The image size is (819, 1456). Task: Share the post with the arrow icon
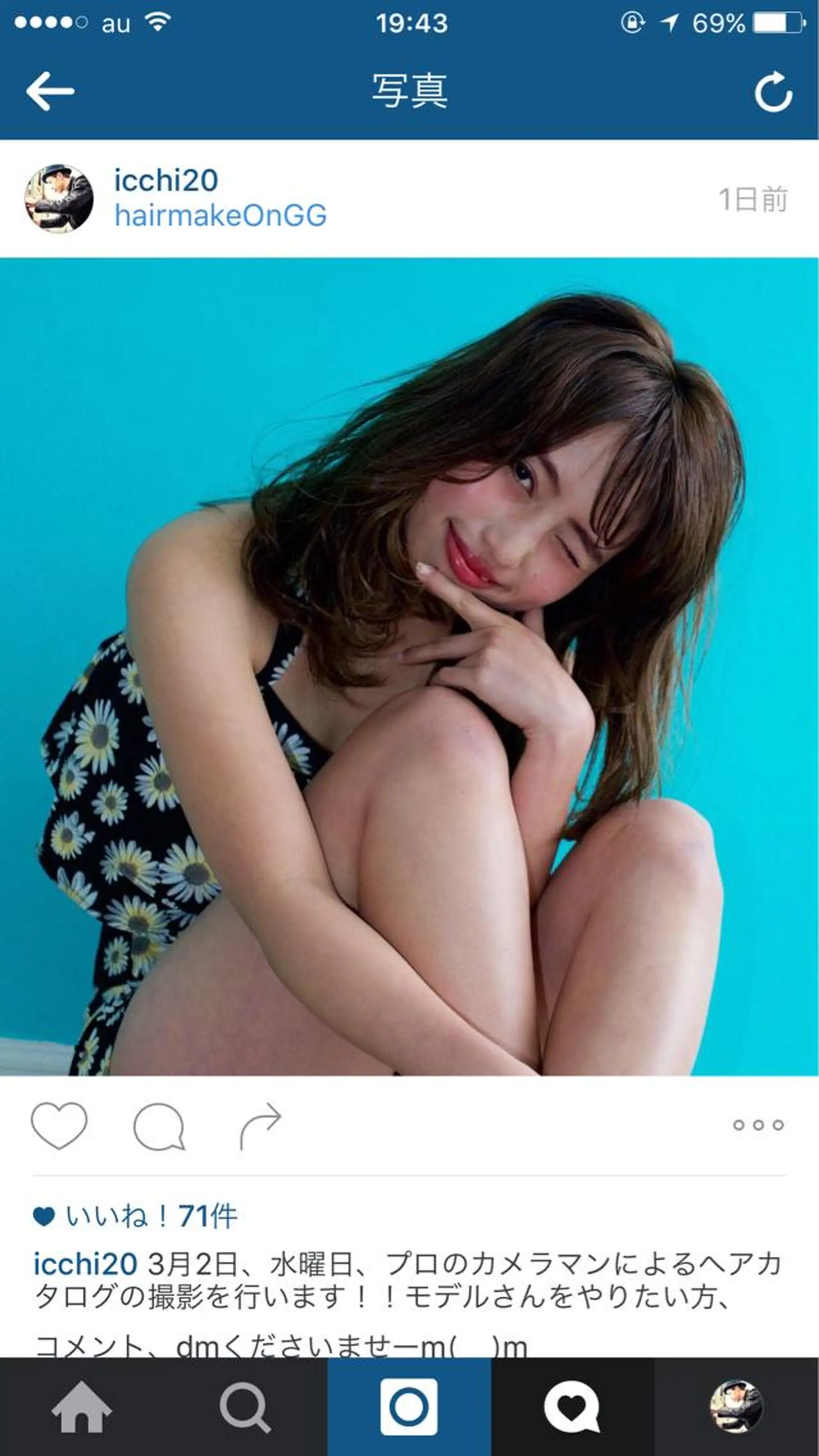(x=260, y=1125)
